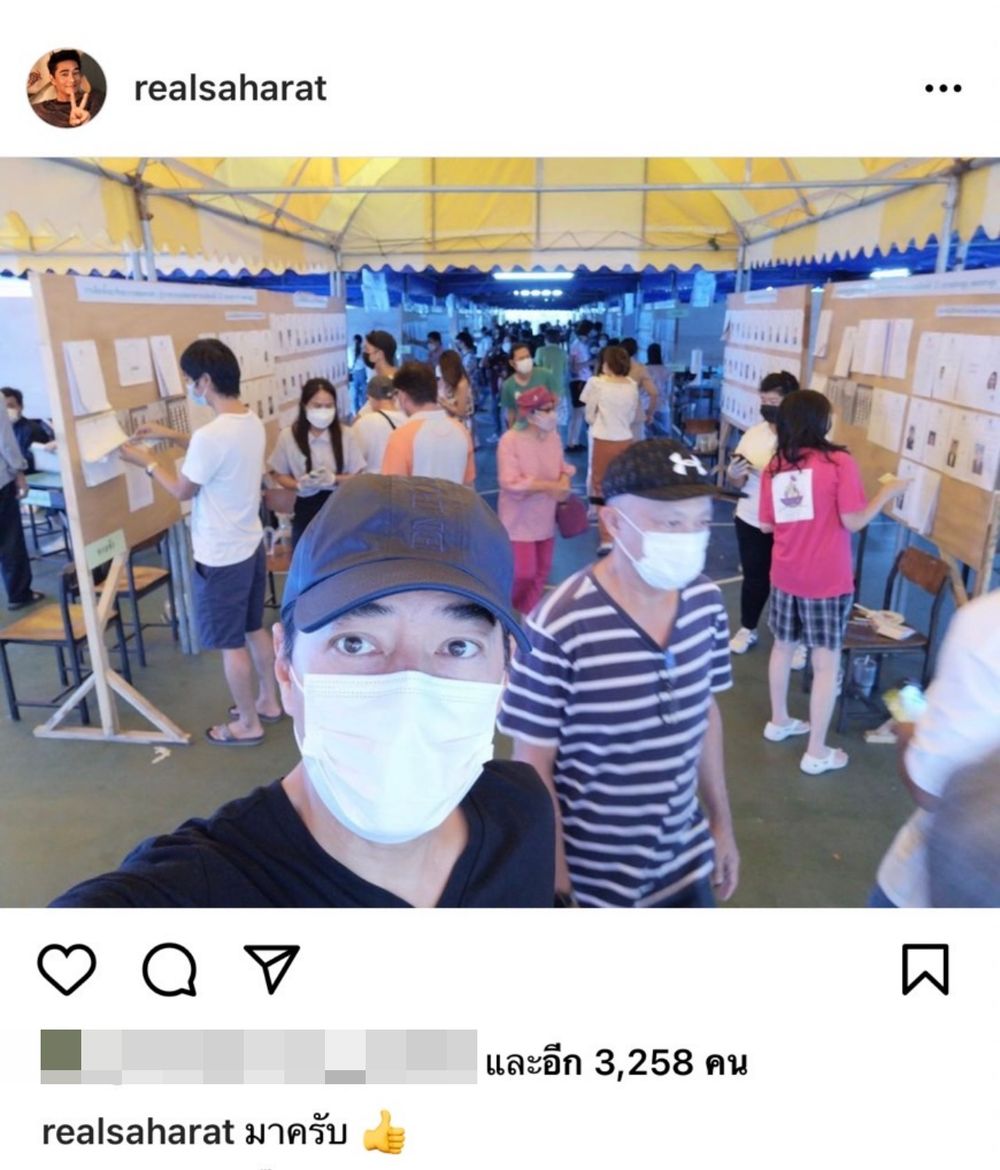Open the post photo
The height and width of the screenshot is (1170, 1000).
tap(500, 532)
